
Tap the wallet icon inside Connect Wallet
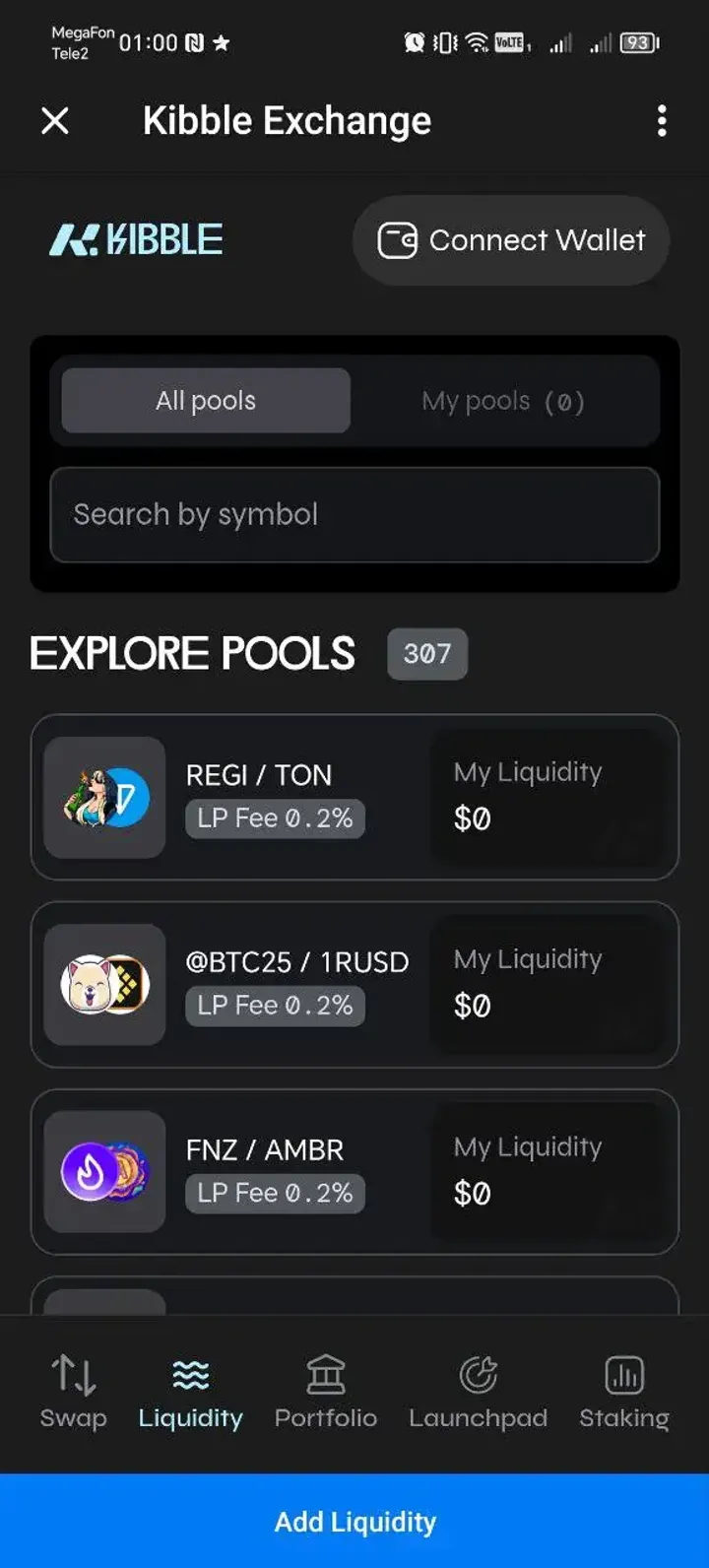point(400,239)
